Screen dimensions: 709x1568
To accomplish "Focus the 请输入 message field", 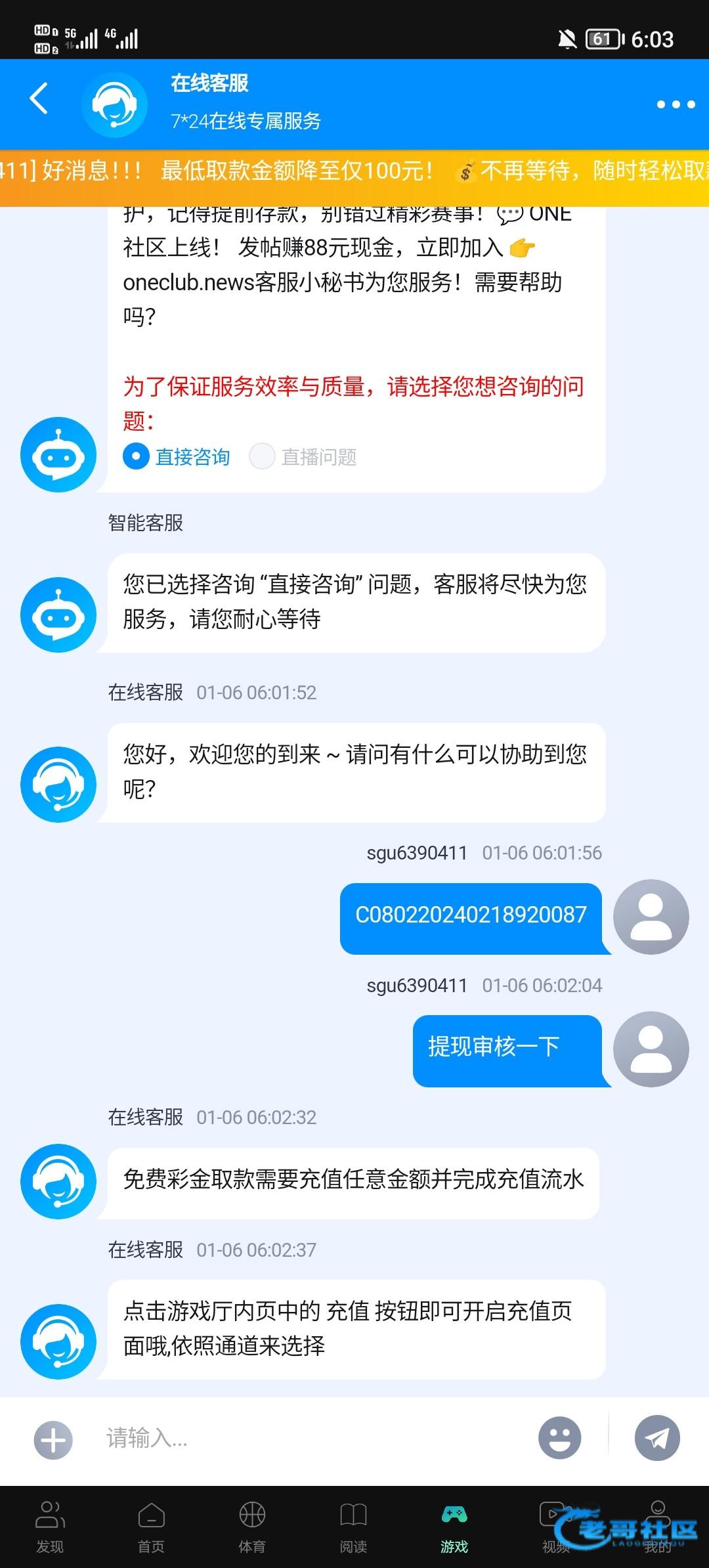I will [315, 1439].
